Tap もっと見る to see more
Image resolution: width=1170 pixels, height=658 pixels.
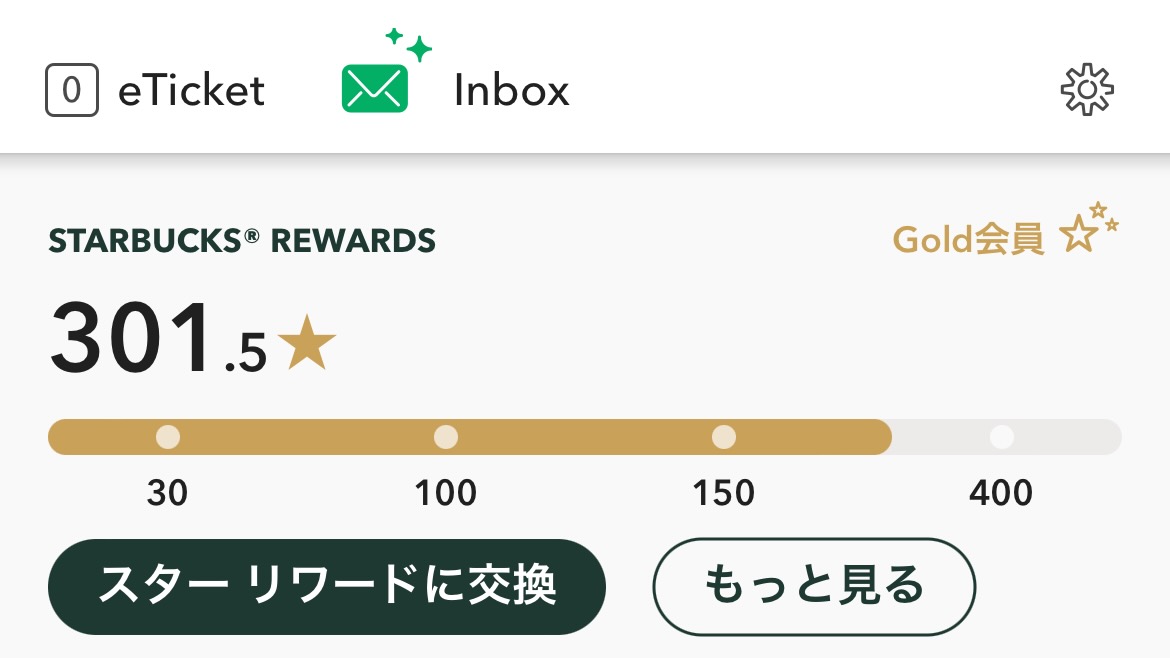[x=814, y=587]
